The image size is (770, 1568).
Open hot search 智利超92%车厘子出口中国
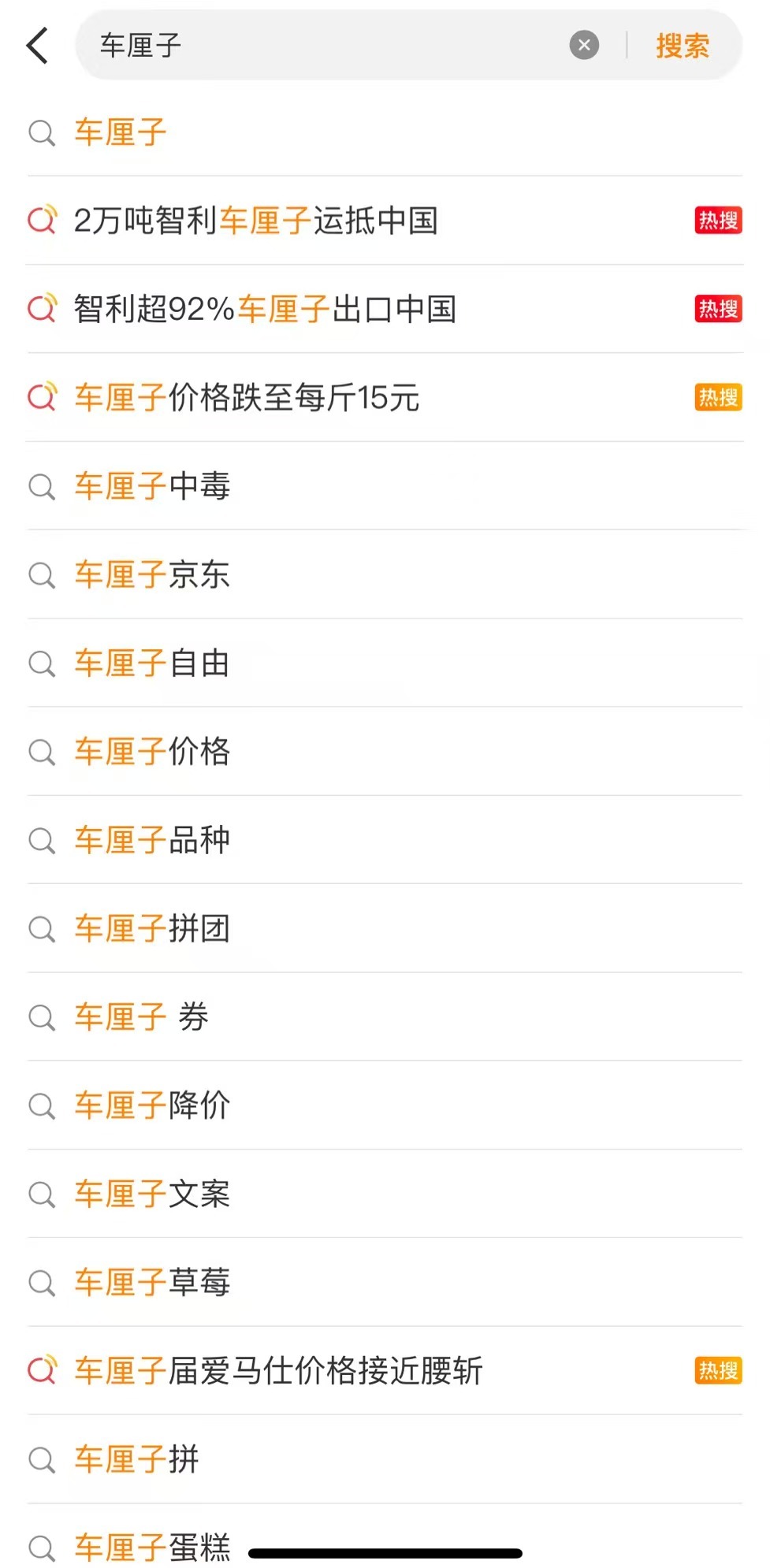[385, 309]
